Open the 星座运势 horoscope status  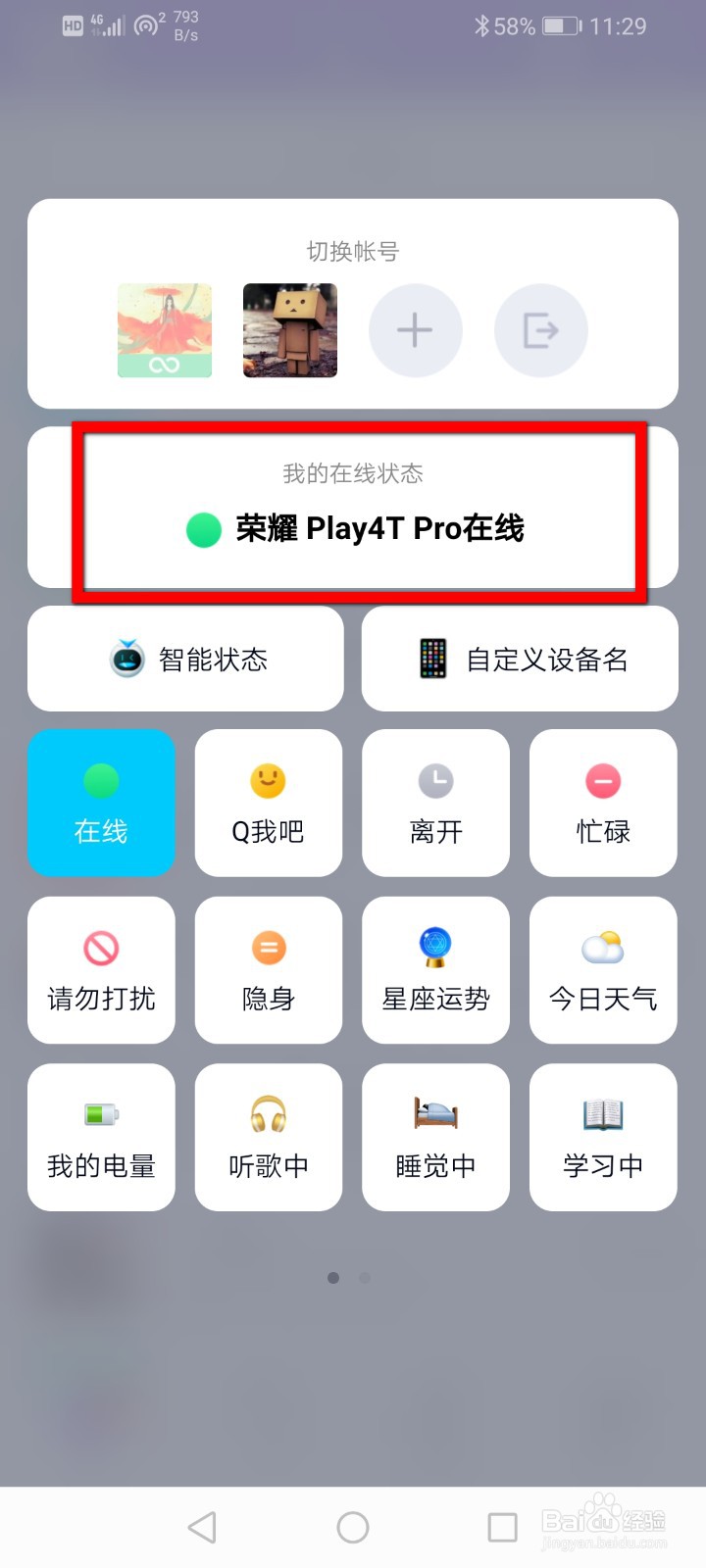click(435, 969)
